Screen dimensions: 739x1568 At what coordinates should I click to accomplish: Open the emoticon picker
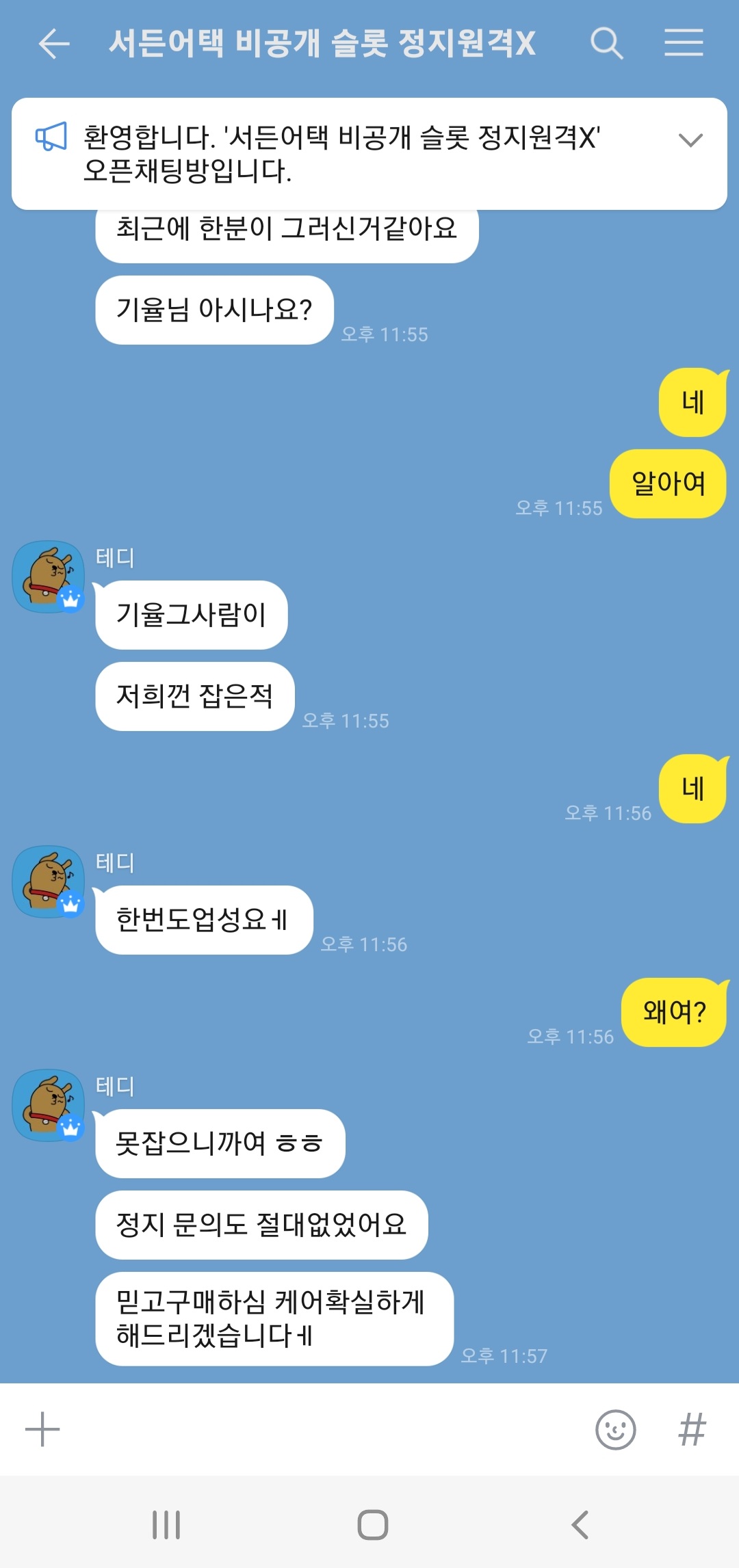[616, 1429]
